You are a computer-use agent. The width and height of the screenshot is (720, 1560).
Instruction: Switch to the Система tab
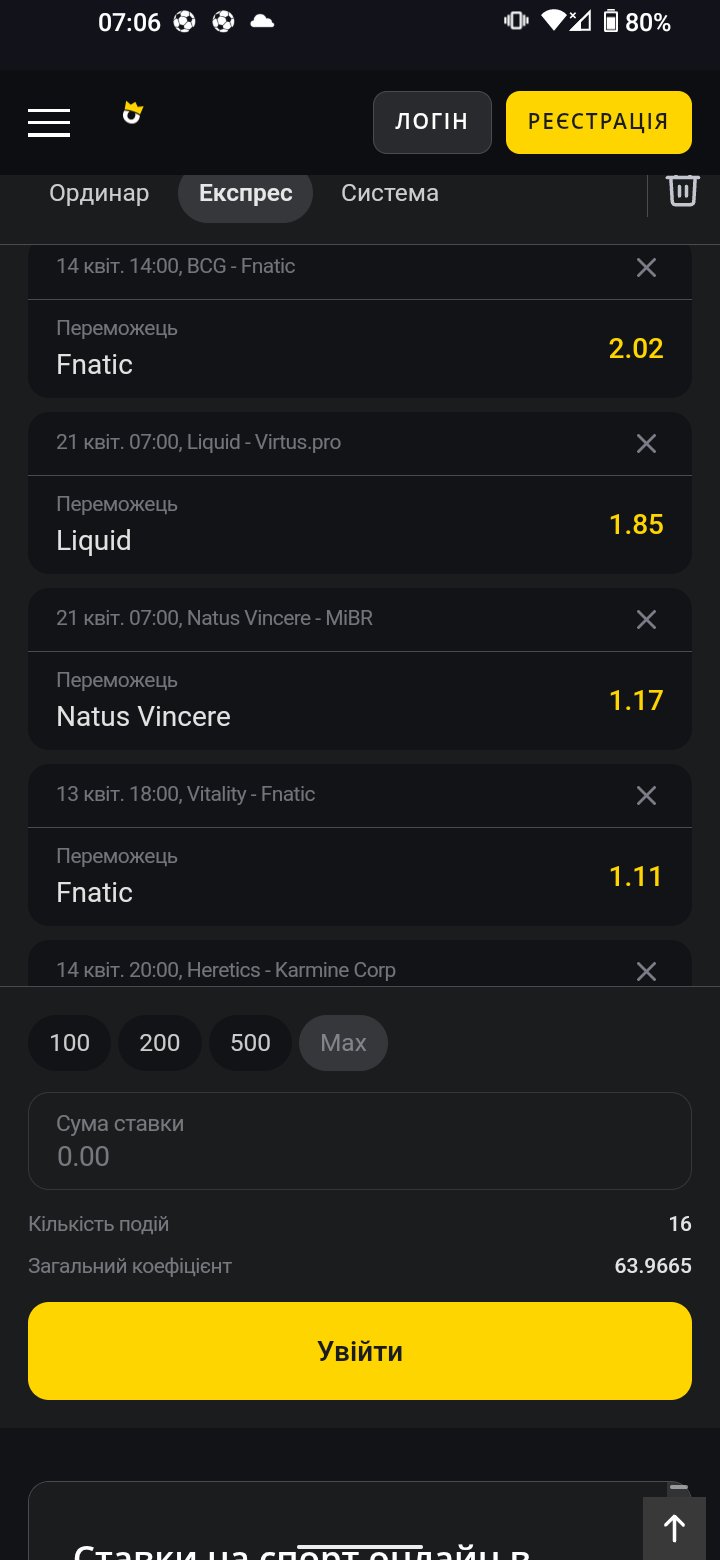click(390, 193)
